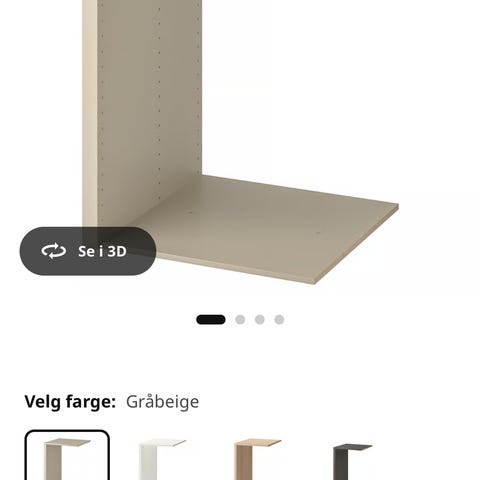This screenshot has width=480, height=480.
Task: Select the dark grey color variant
Action: 352,461
